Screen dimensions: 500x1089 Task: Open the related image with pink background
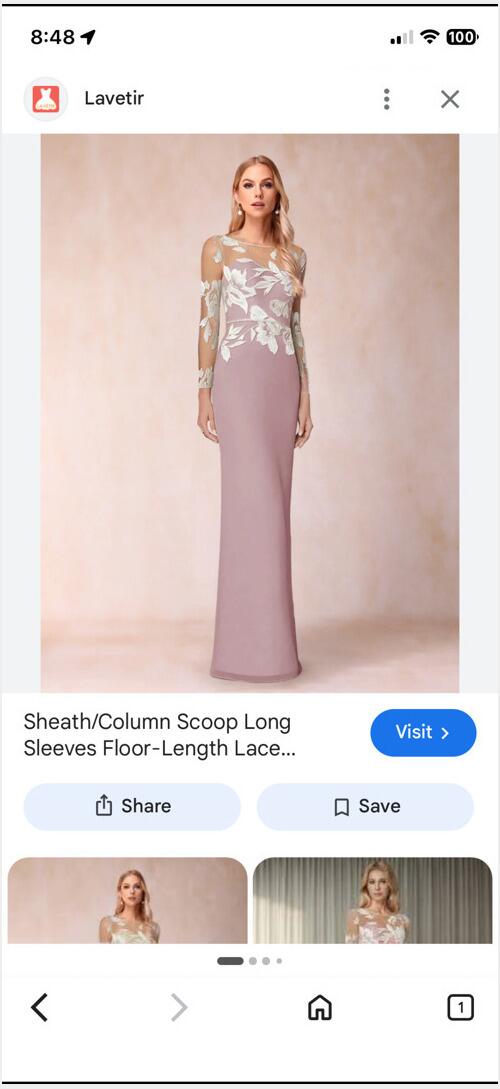coord(127,900)
